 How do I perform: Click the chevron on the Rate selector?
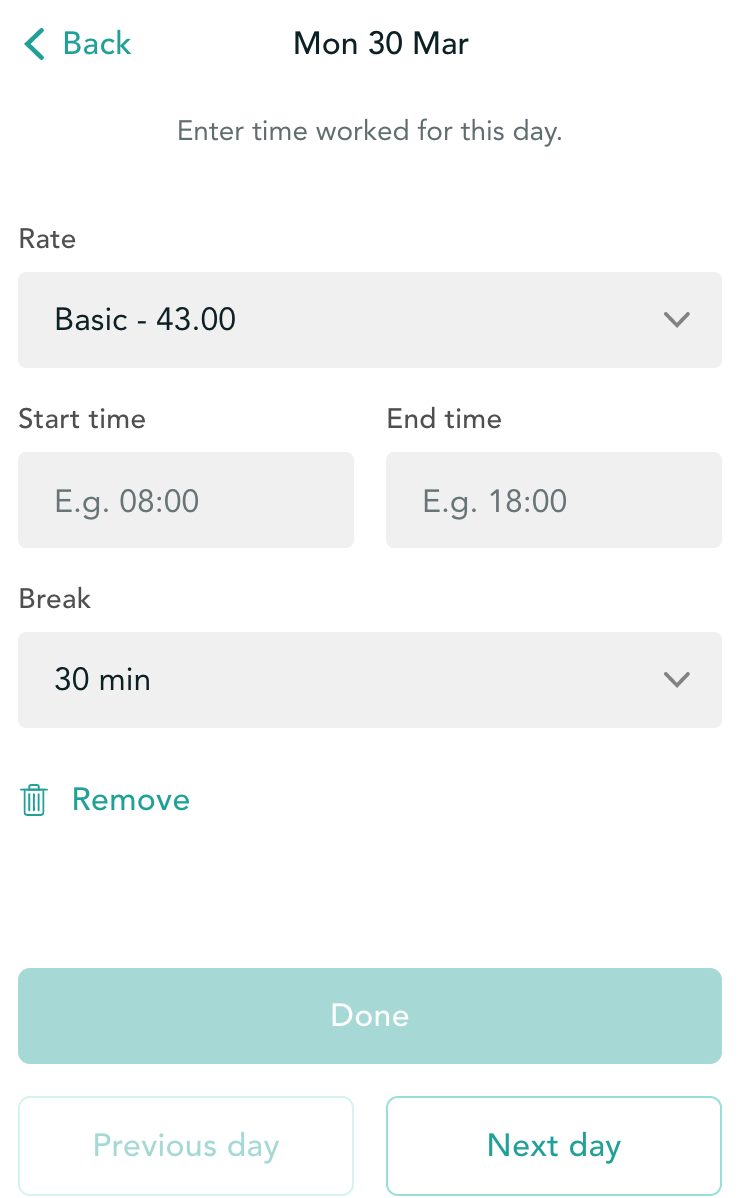677,320
